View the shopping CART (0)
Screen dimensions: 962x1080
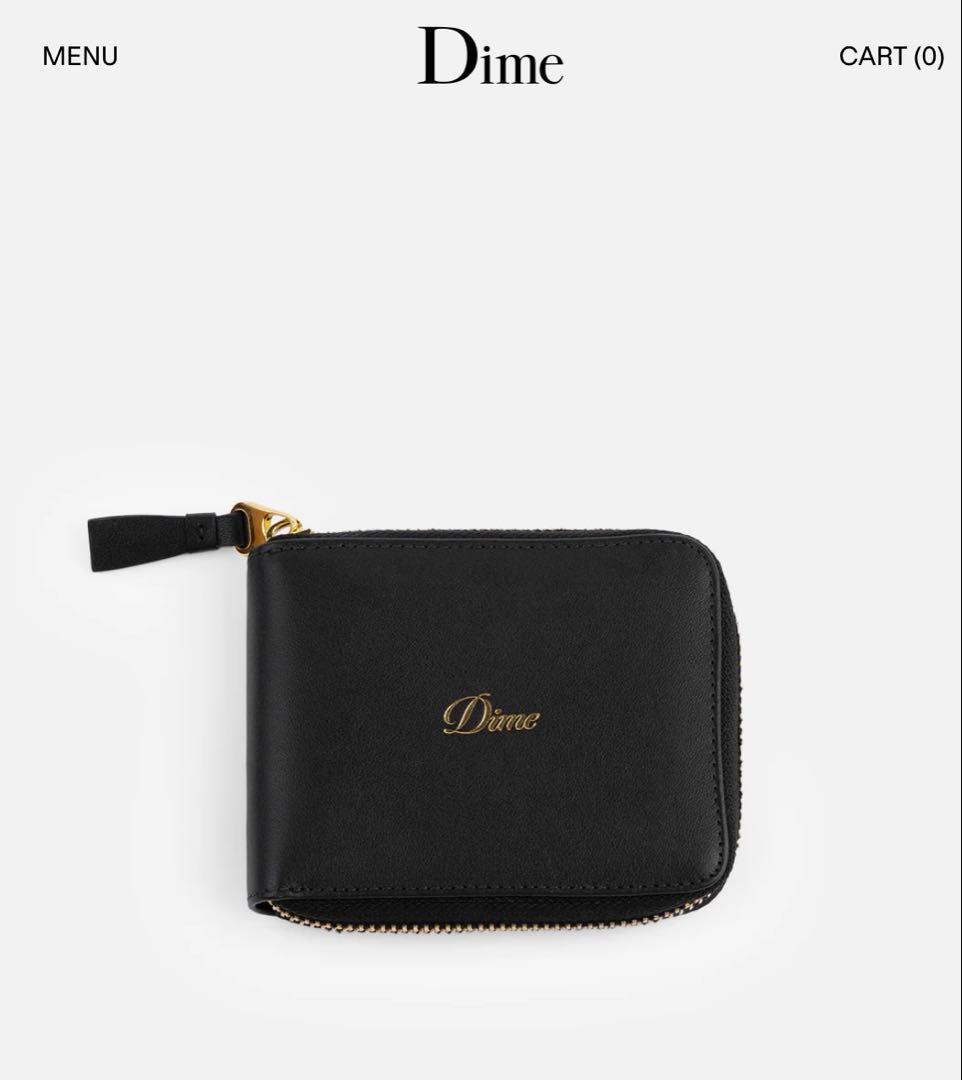pos(891,57)
